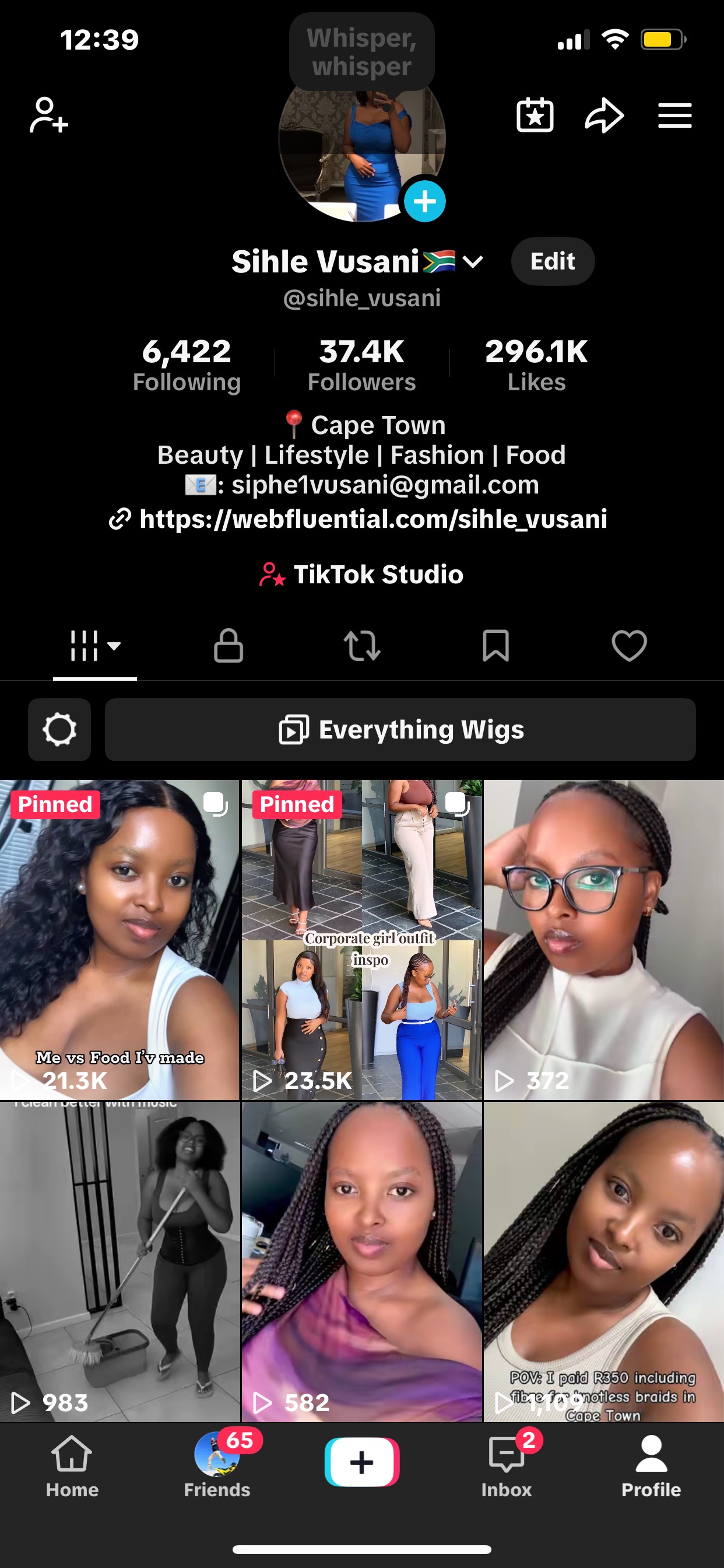Switch to the liked videos heart tab
The image size is (724, 1568).
click(x=628, y=645)
